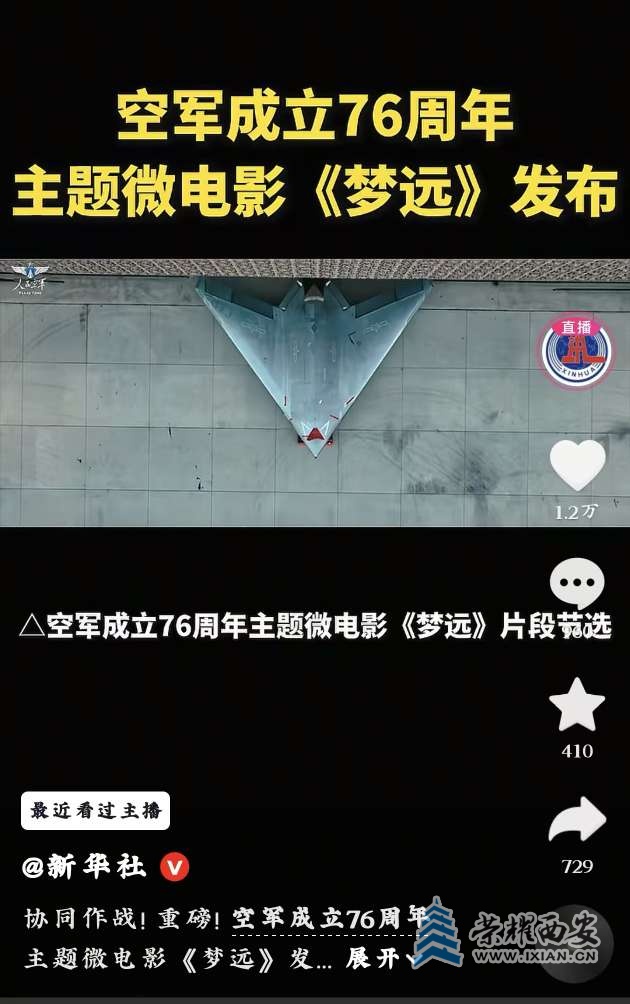
Task: Share this video via arrow icon
Action: coord(577,822)
